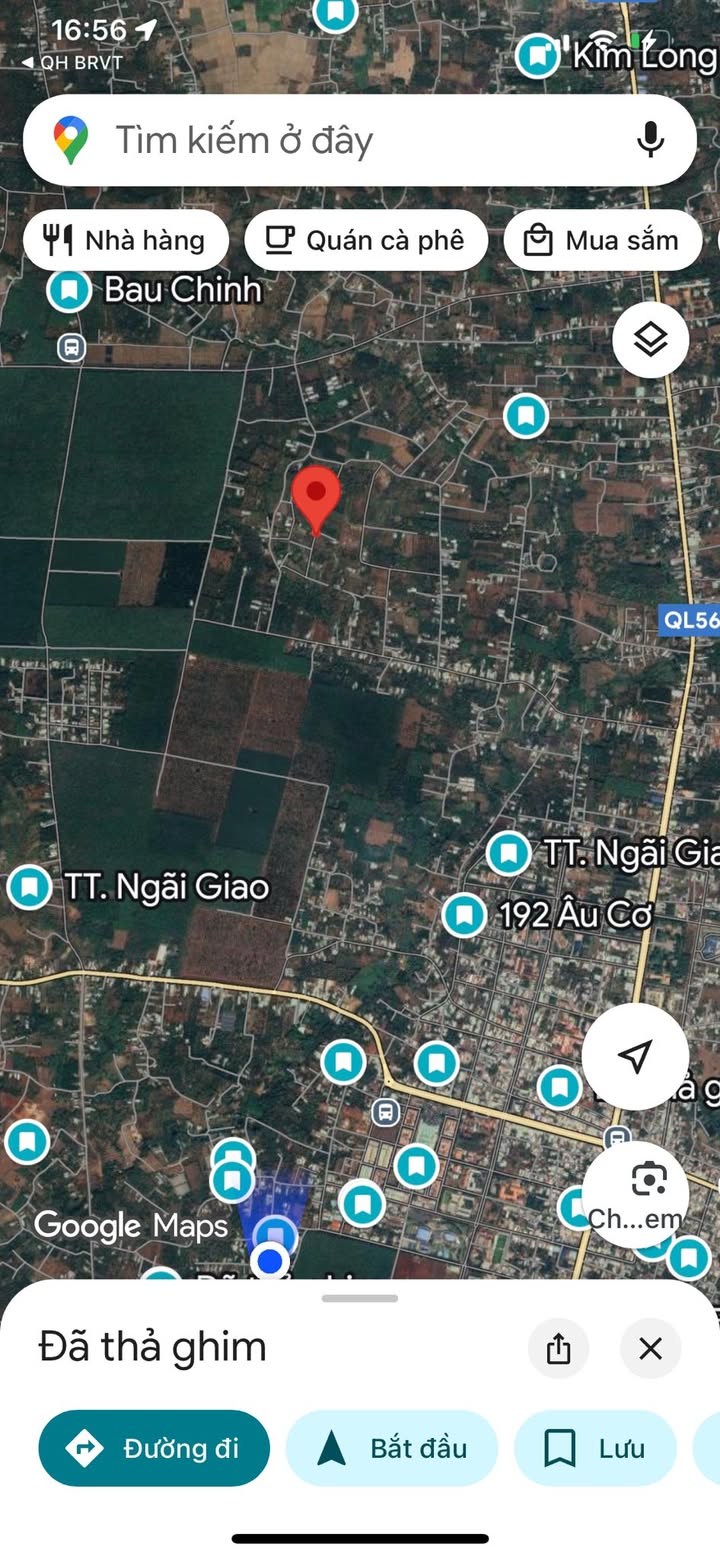Return to the QH BRVT app
The width and height of the screenshot is (720, 1559).
click(72, 62)
